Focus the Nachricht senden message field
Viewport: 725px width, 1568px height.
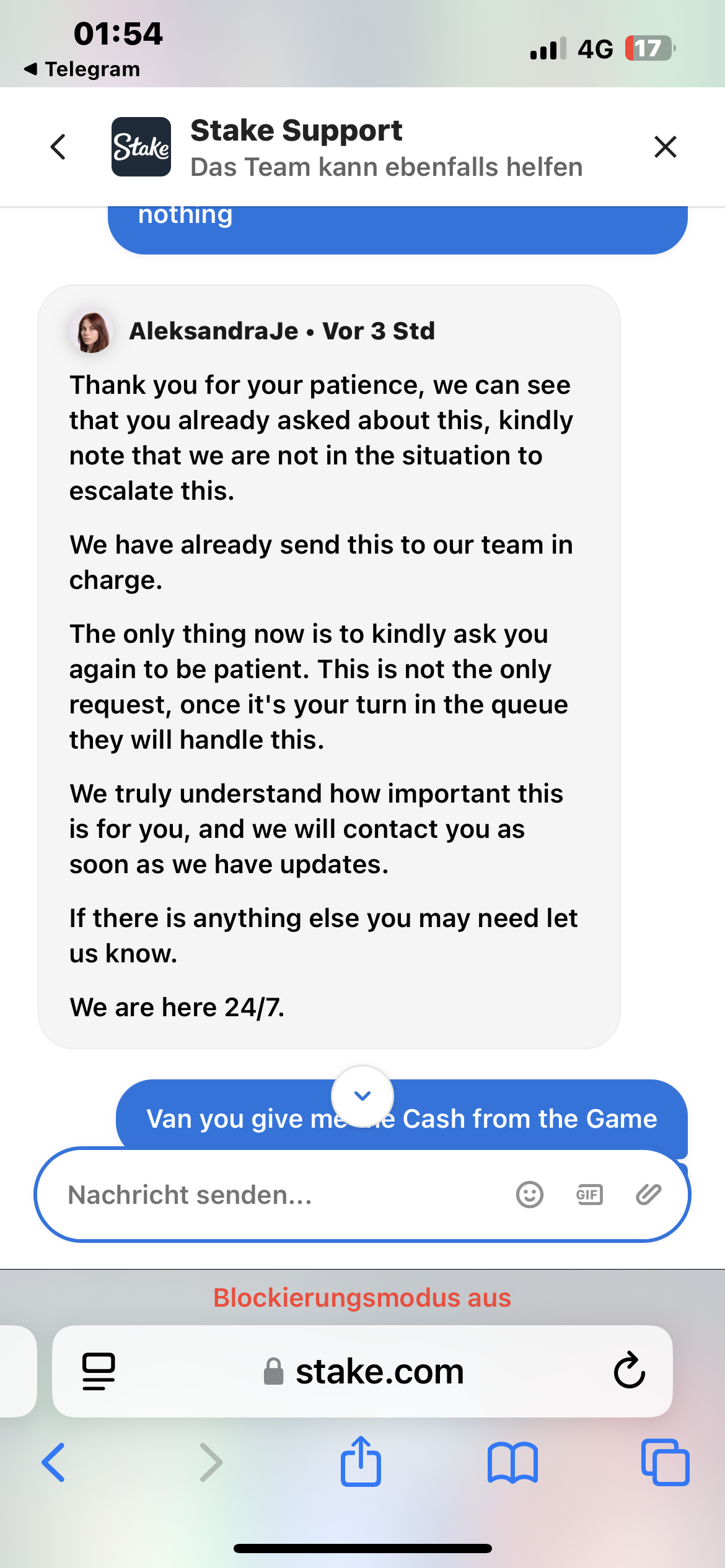pos(285,1195)
